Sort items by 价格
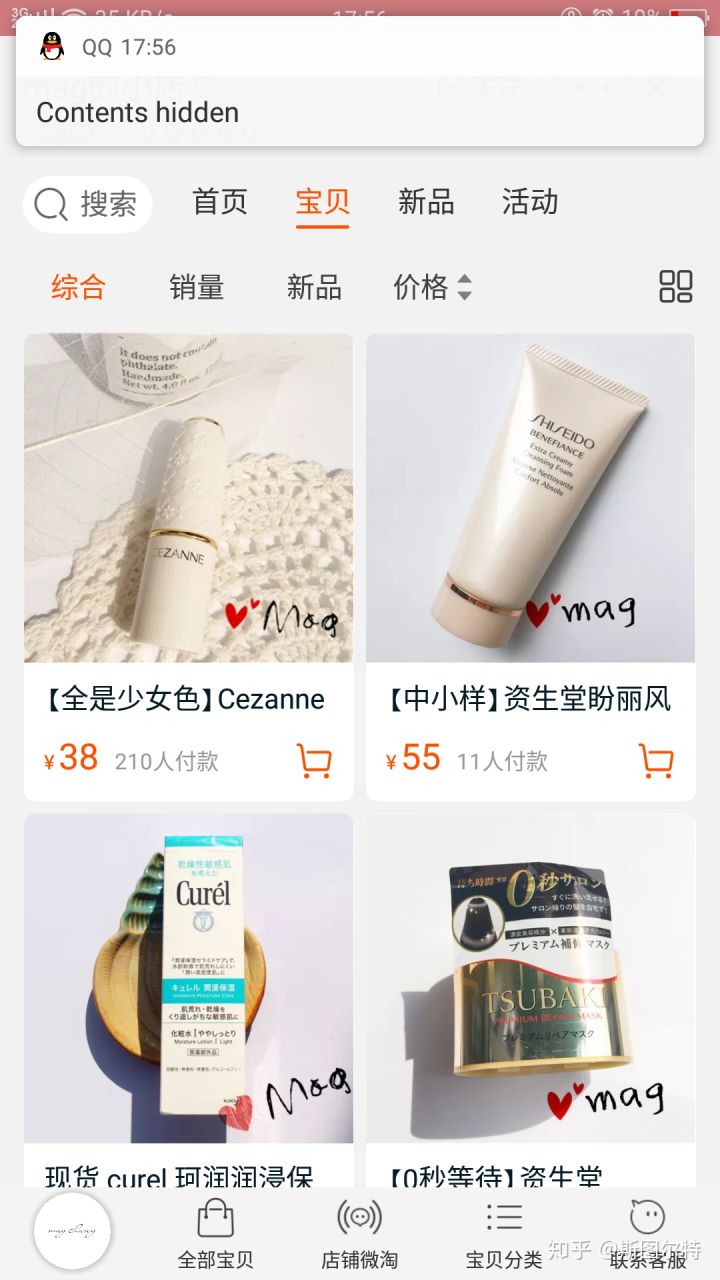720x1280 pixels. coord(432,288)
